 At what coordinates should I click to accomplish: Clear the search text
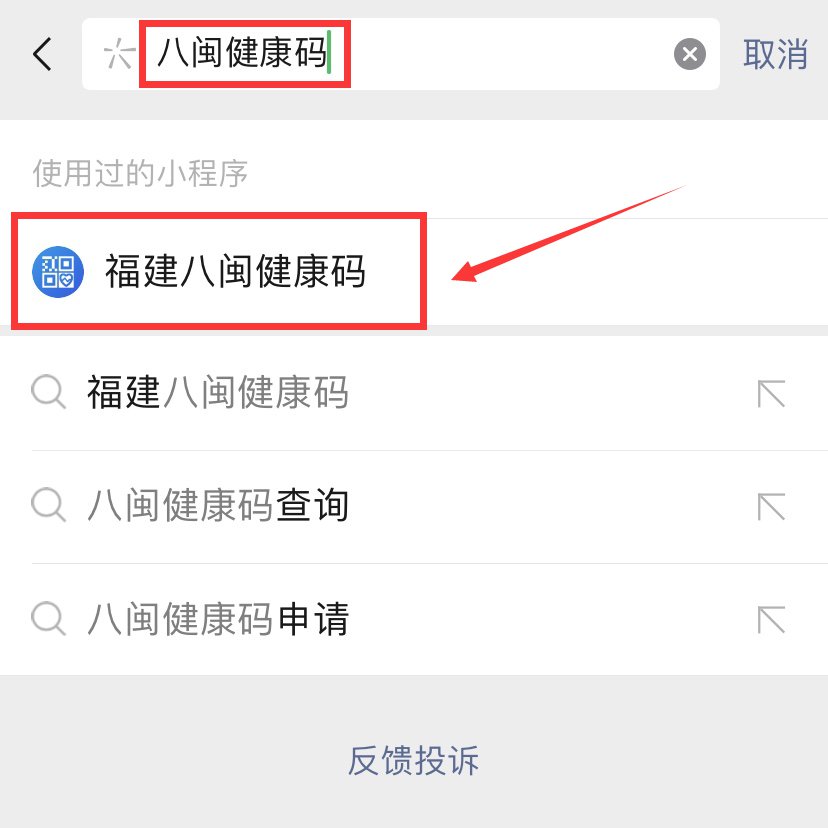(689, 54)
